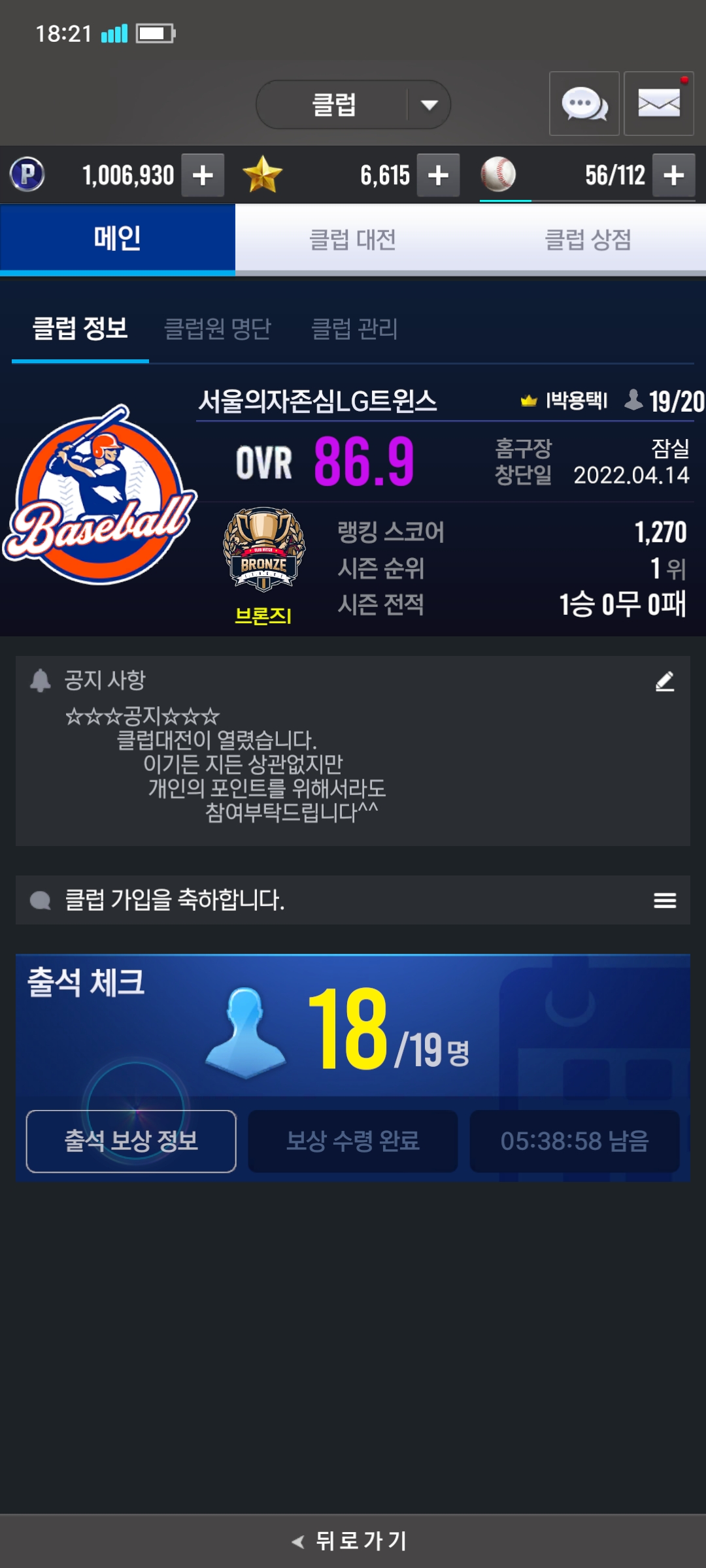Open the 클럽 관리 sub-tab
Image resolution: width=706 pixels, height=1568 pixels.
coord(355,329)
